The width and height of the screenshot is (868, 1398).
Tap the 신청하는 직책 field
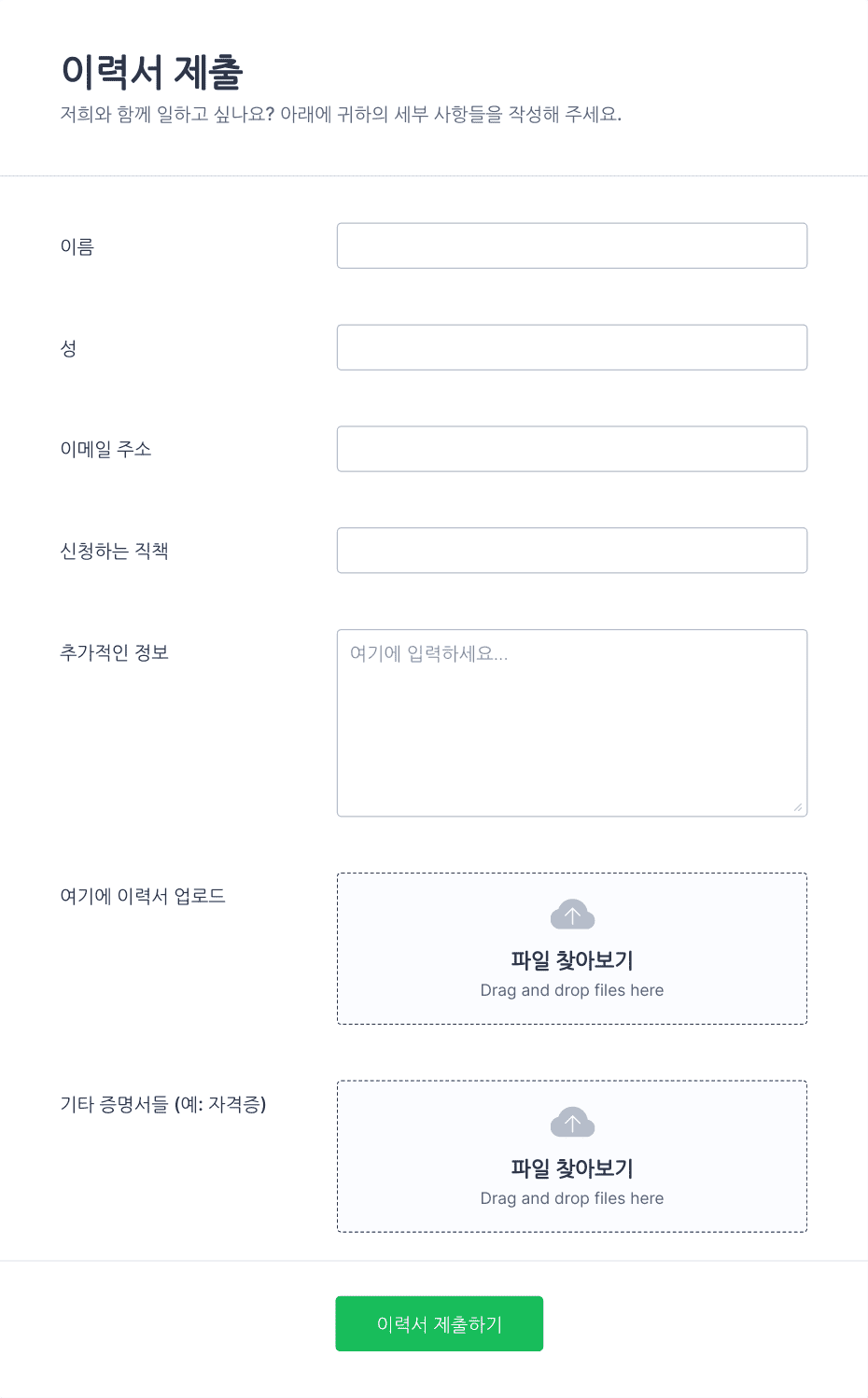[571, 551]
